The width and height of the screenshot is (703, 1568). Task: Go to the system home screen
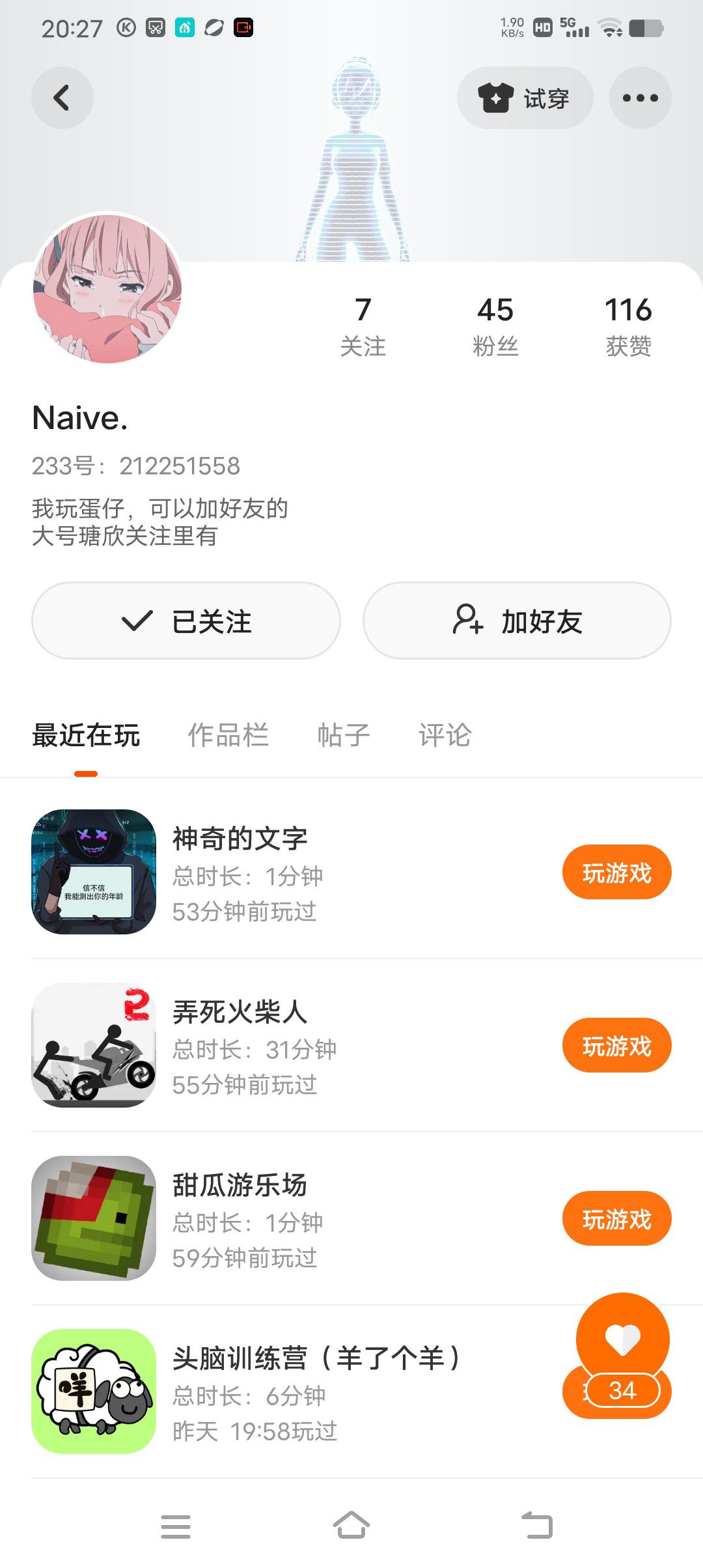coord(351,1526)
